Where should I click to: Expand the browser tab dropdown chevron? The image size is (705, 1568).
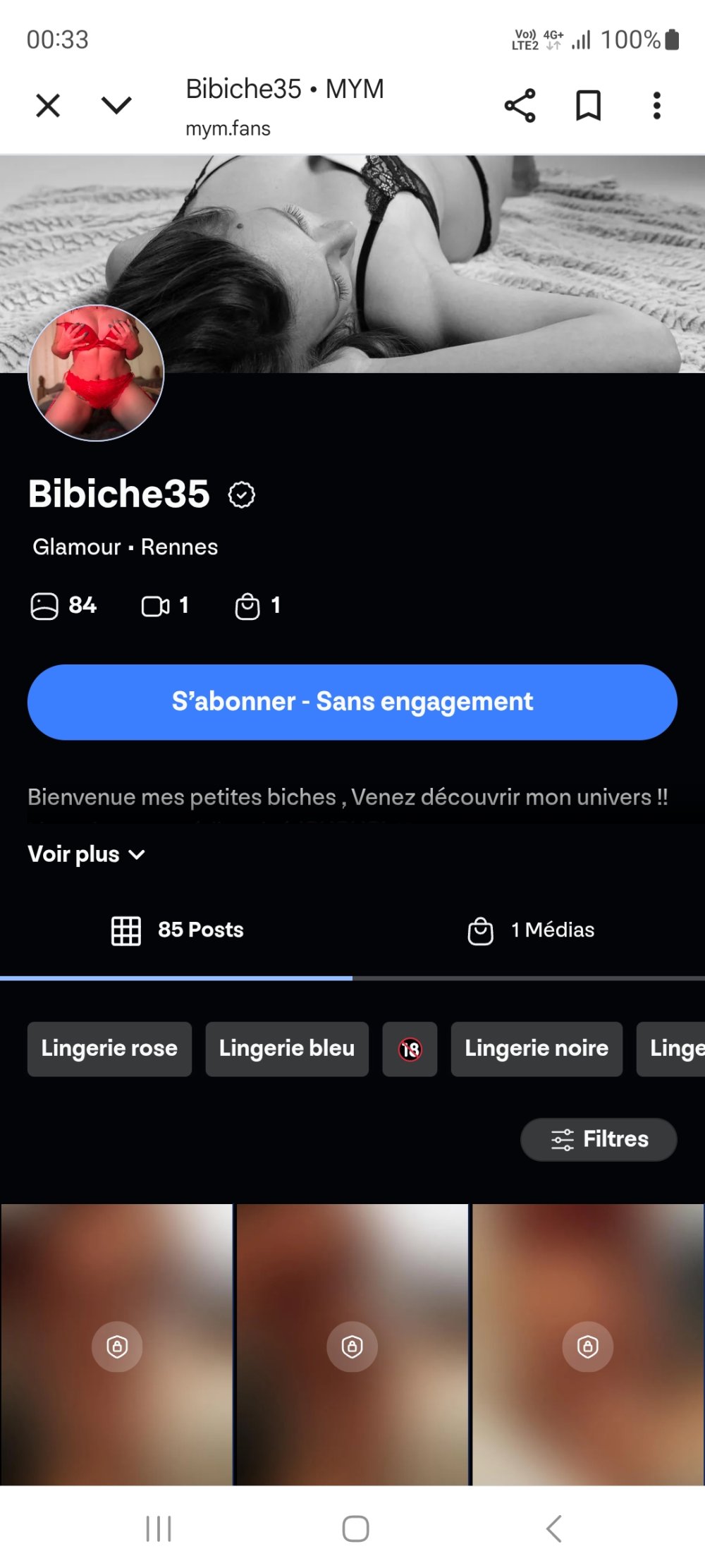pyautogui.click(x=116, y=106)
